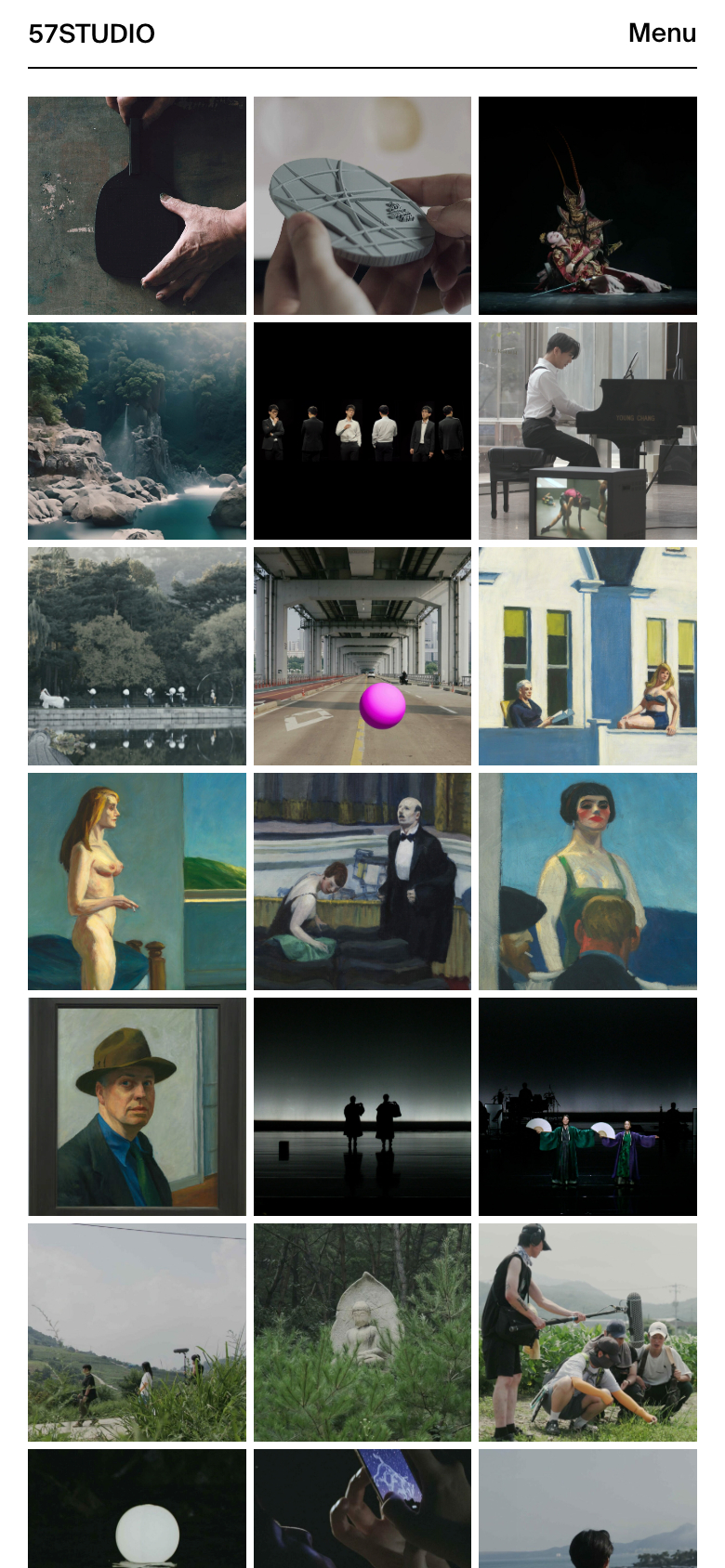The width and height of the screenshot is (725, 1568).
Task: Open the pond with white figures tile
Action: click(x=137, y=656)
